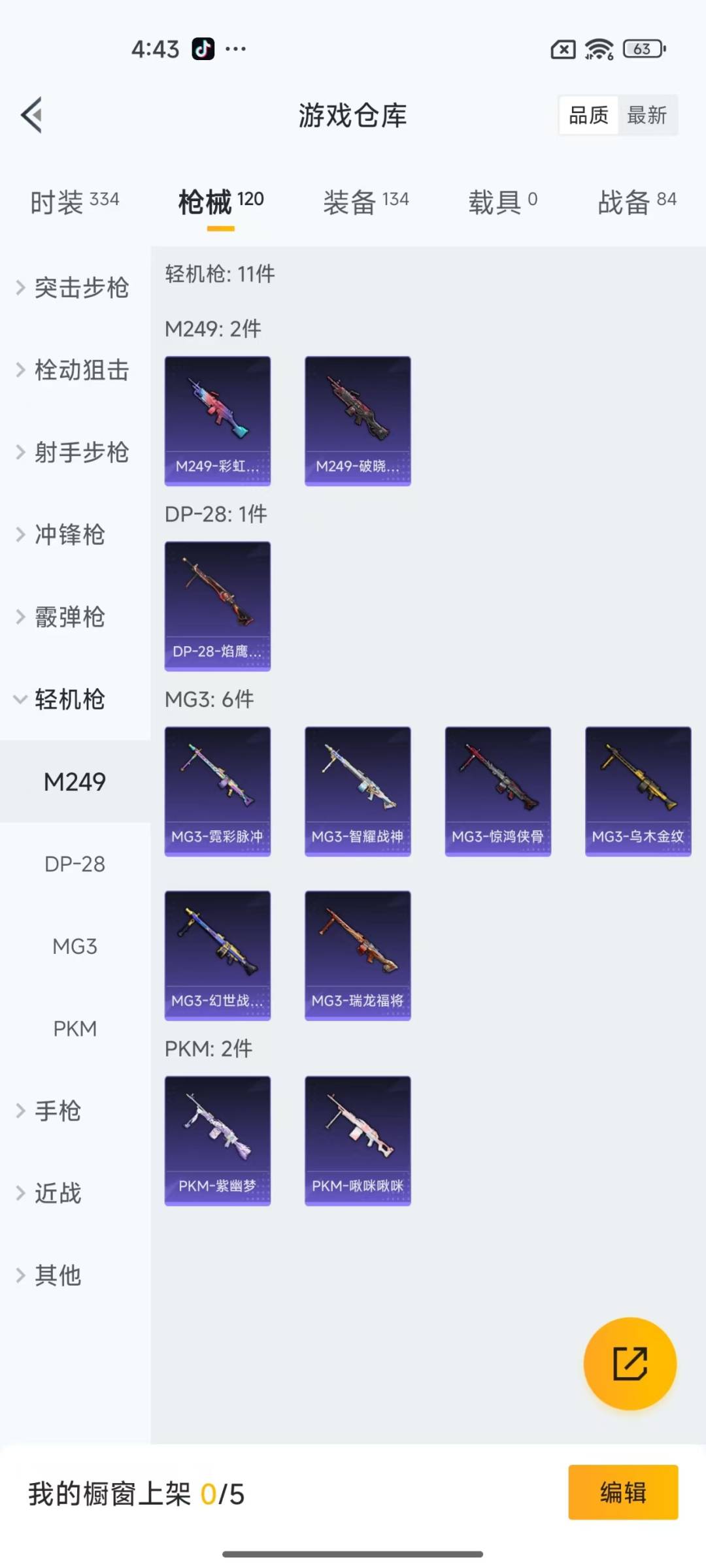Open the MG3-乌木金纹 skin card
Image resolution: width=706 pixels, height=1568 pixels.
click(x=637, y=791)
